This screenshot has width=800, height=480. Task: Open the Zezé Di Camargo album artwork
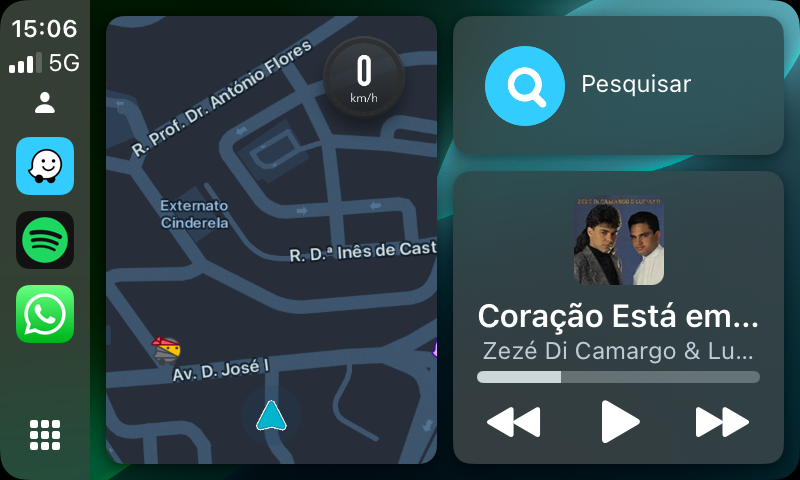point(618,241)
